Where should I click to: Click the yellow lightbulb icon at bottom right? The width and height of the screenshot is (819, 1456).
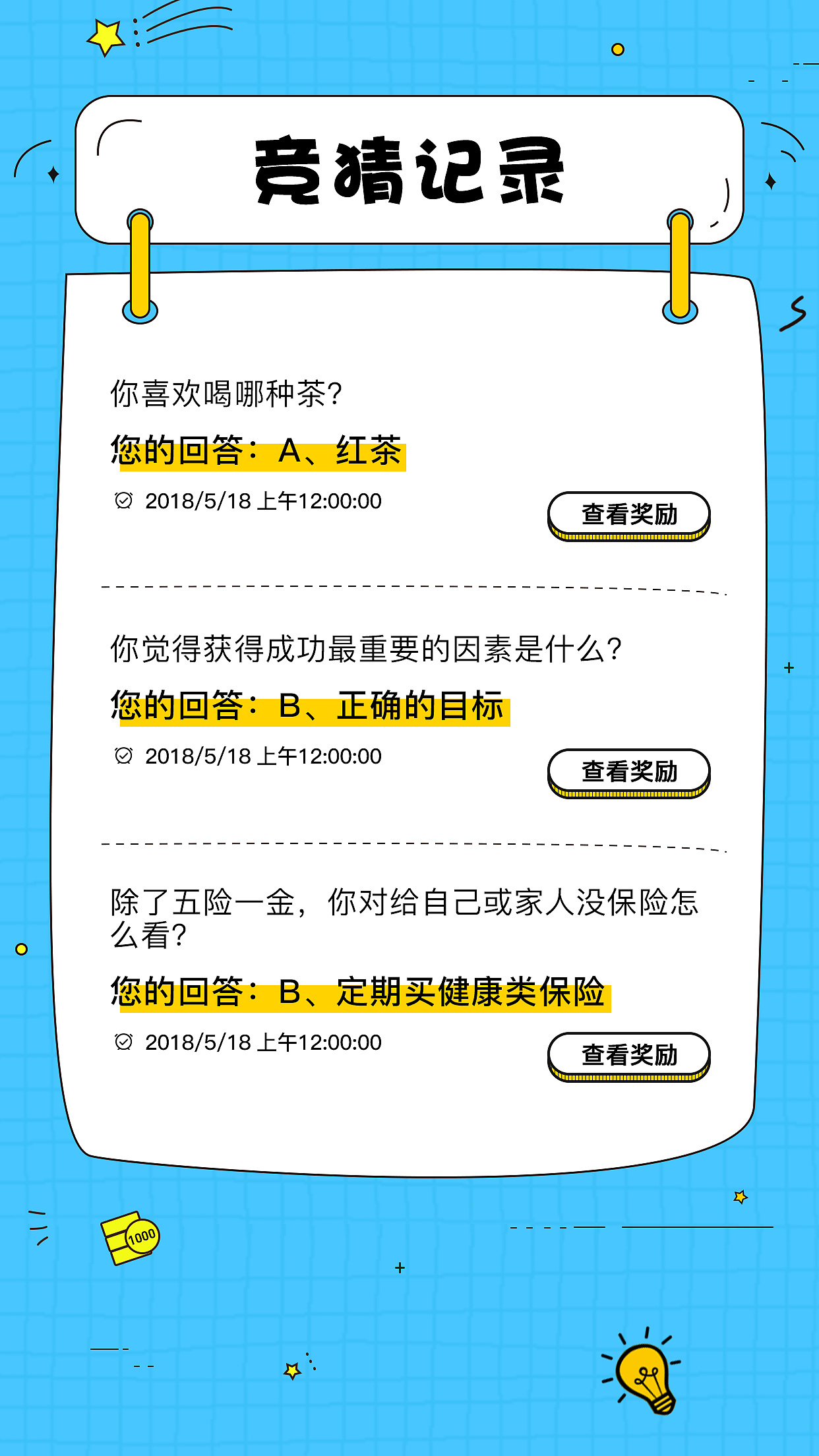[x=643, y=1378]
